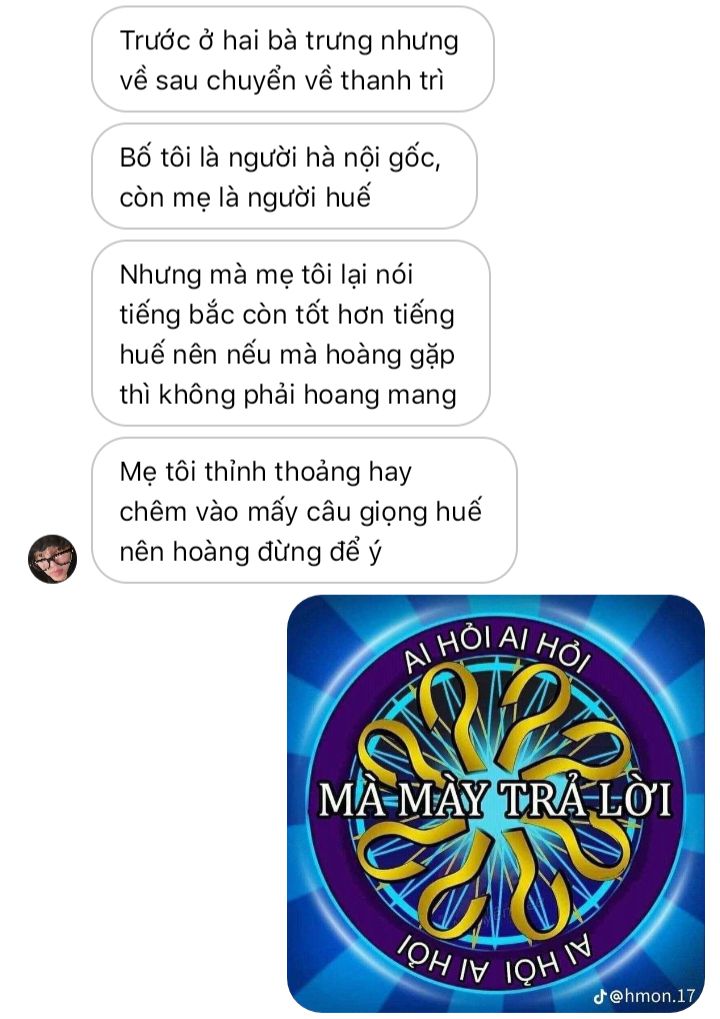Open the sent 'Mà mày trả lời' image
The height and width of the screenshot is (1019, 720).
click(495, 803)
